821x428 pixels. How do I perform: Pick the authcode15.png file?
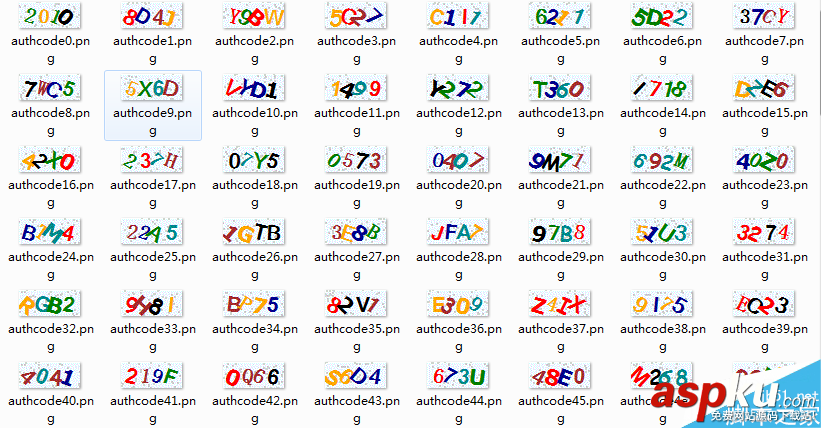coord(762,89)
